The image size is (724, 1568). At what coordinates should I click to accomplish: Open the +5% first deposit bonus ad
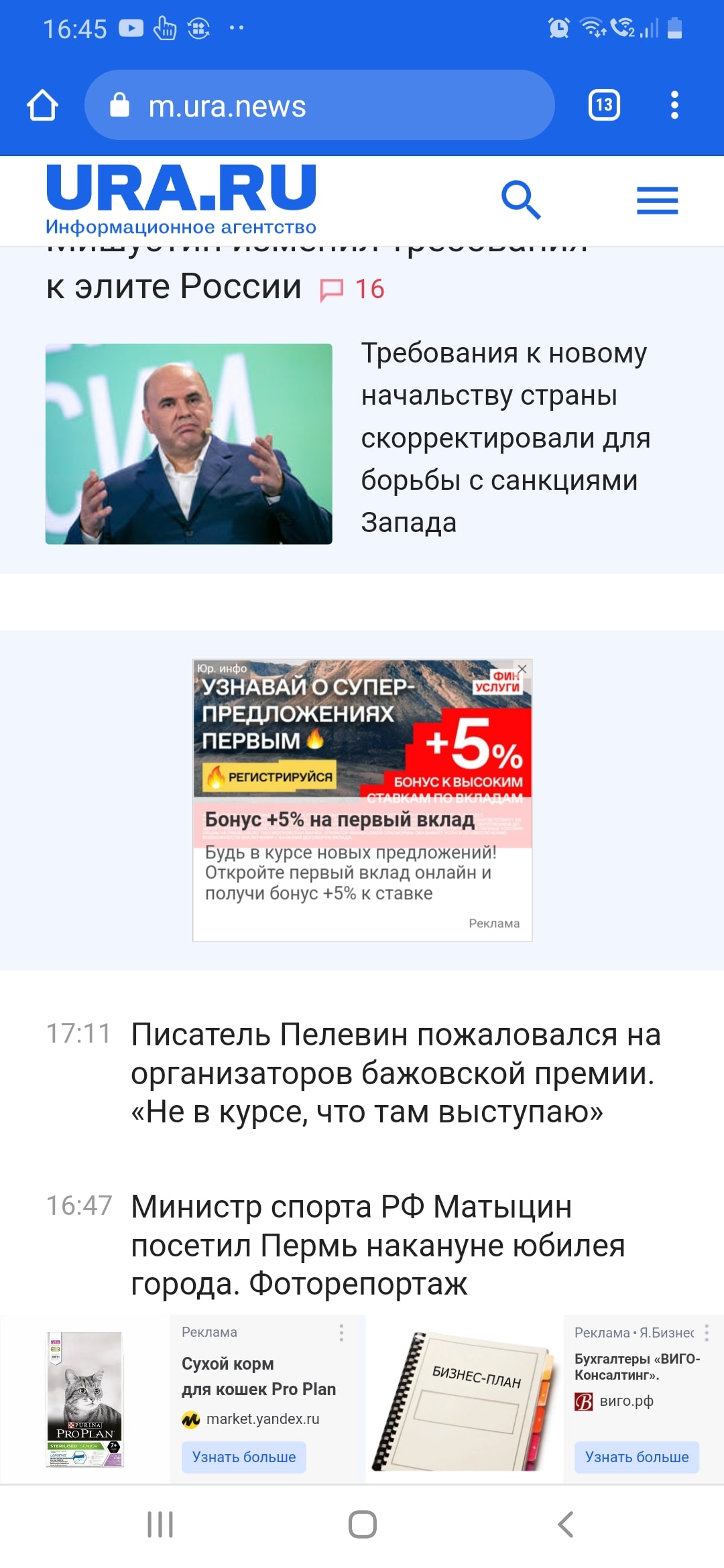[x=362, y=819]
